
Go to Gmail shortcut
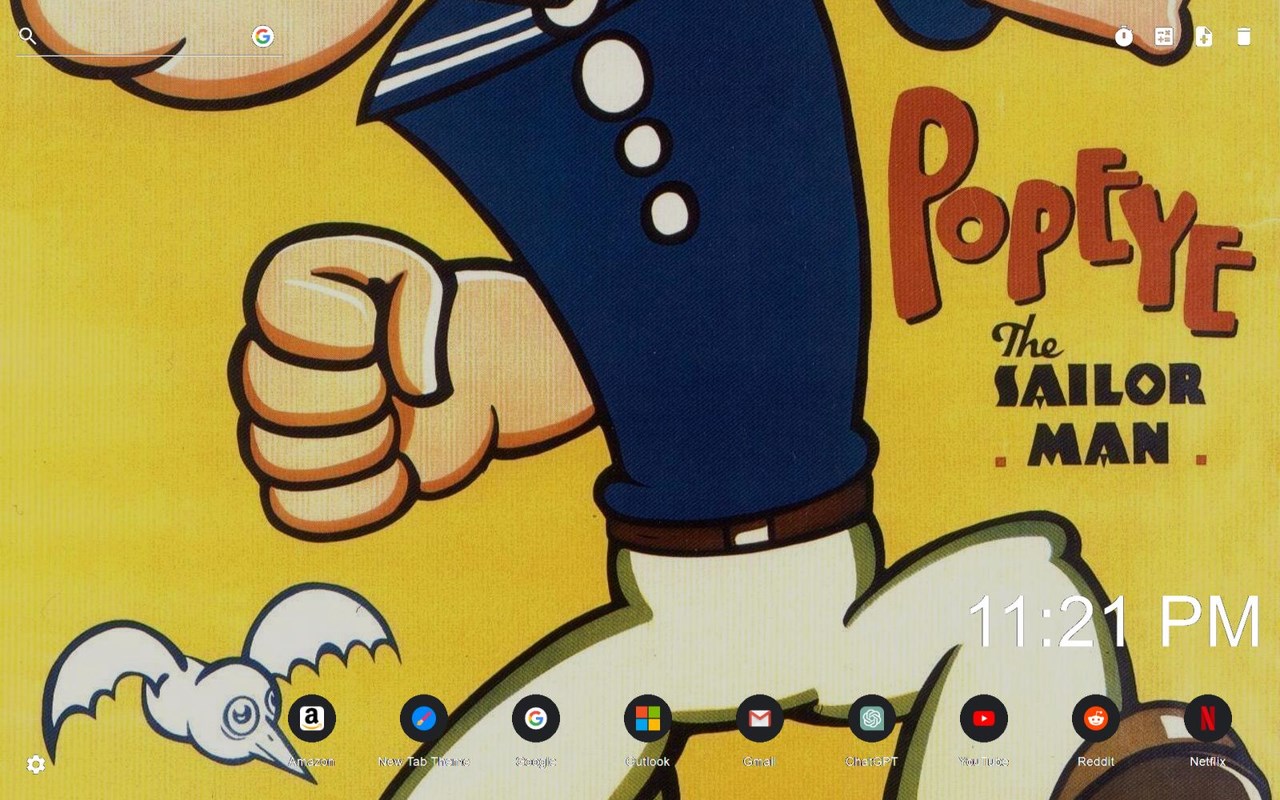click(x=760, y=719)
